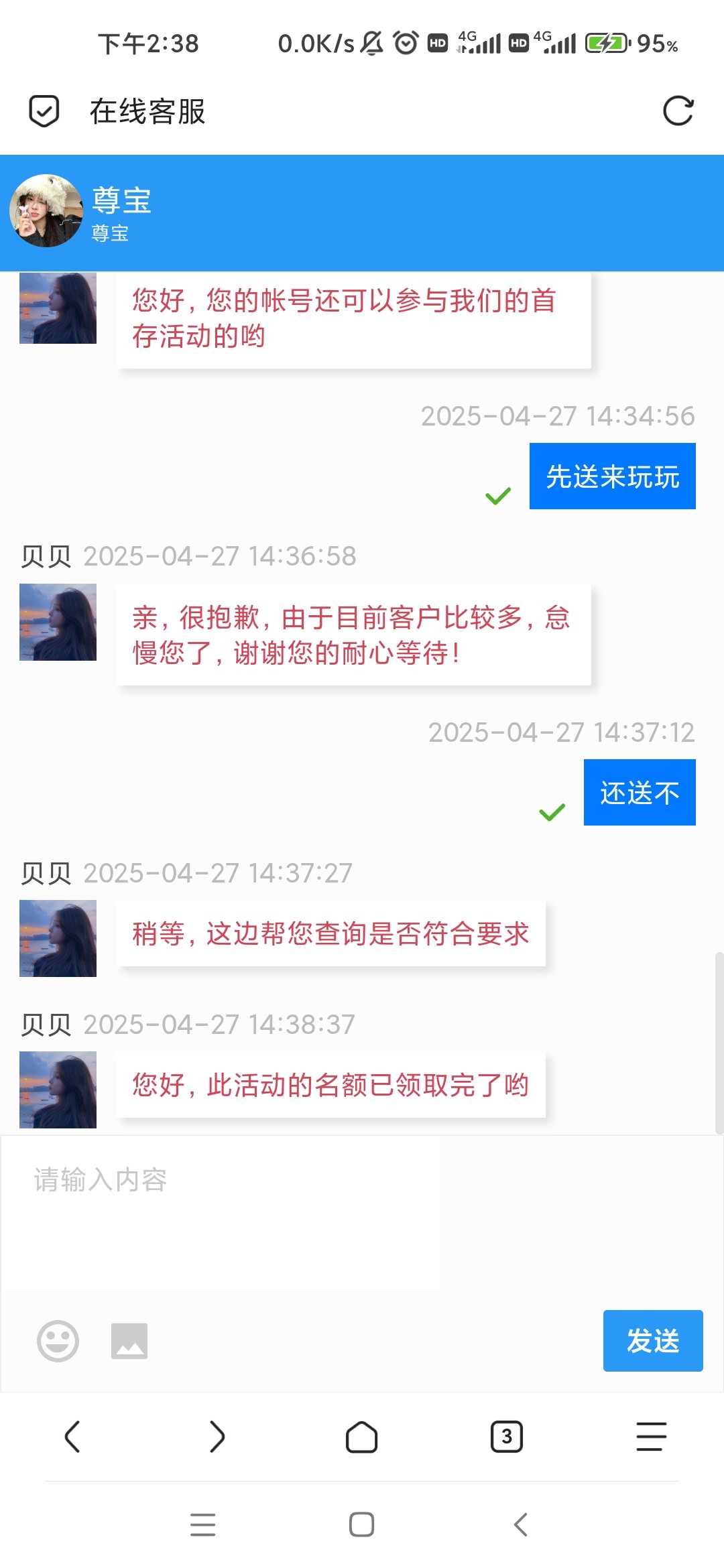Screen dimensions: 724x1568
Task: Open the browser home page
Action: point(361,1437)
